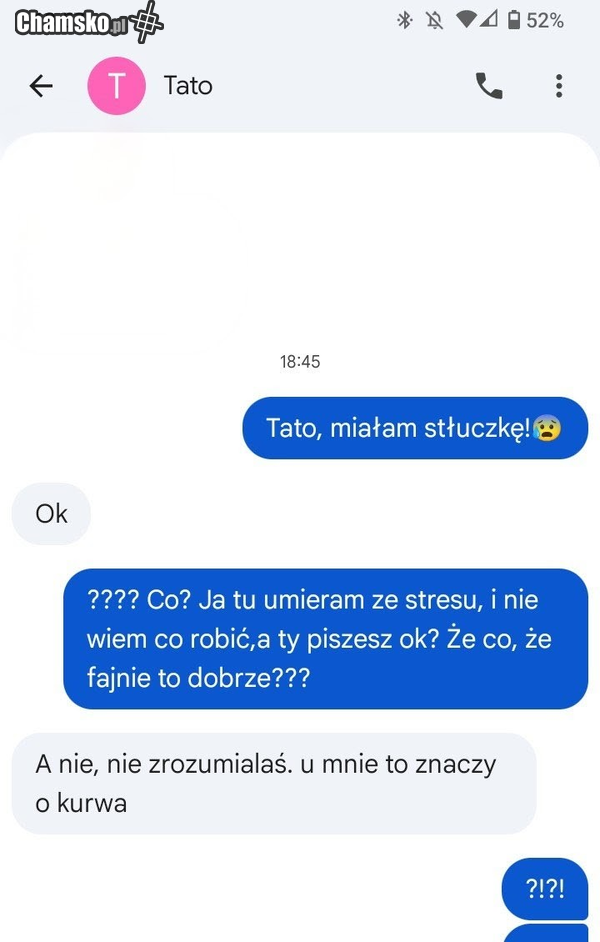
Task: Open Tato's contact details via avatar
Action: 117,86
